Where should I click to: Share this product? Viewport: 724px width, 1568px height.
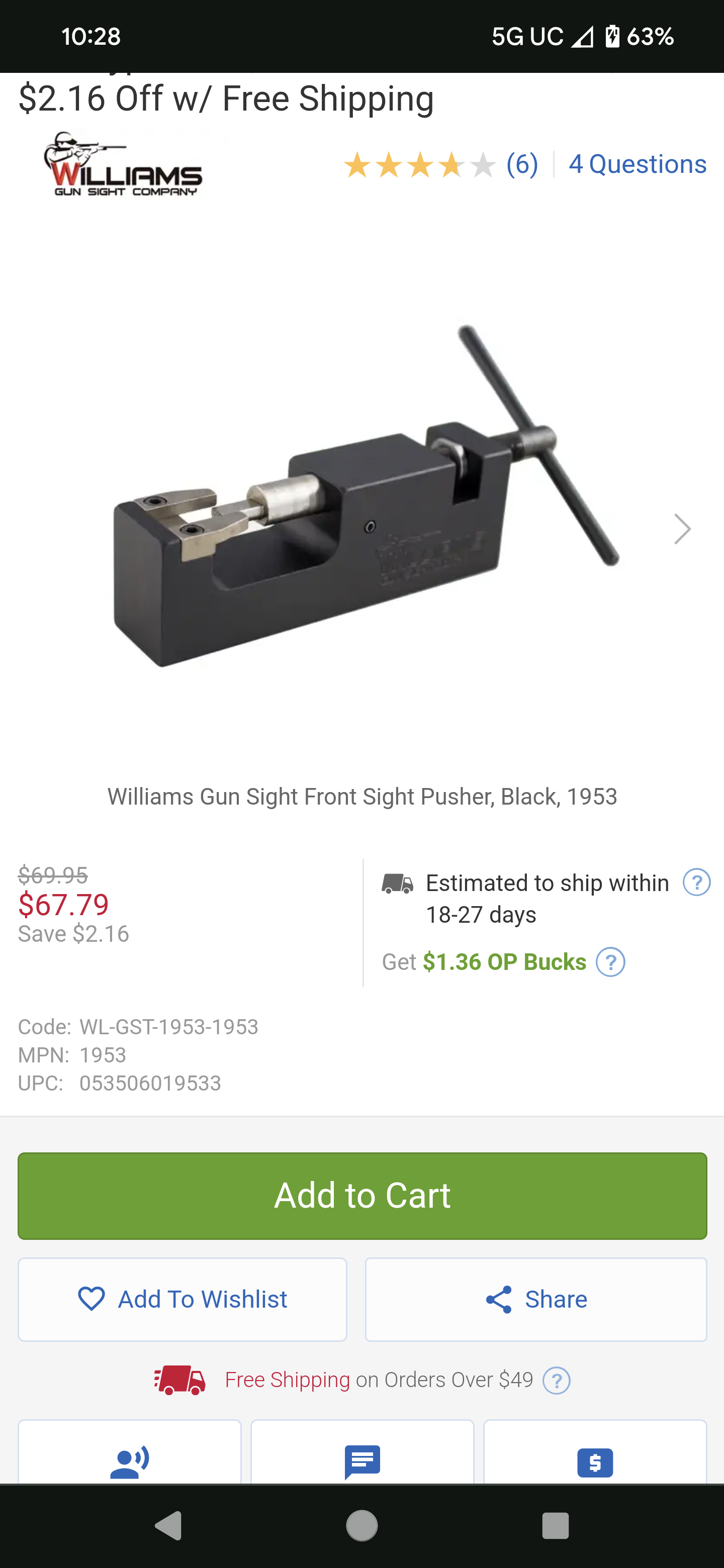(x=536, y=1299)
